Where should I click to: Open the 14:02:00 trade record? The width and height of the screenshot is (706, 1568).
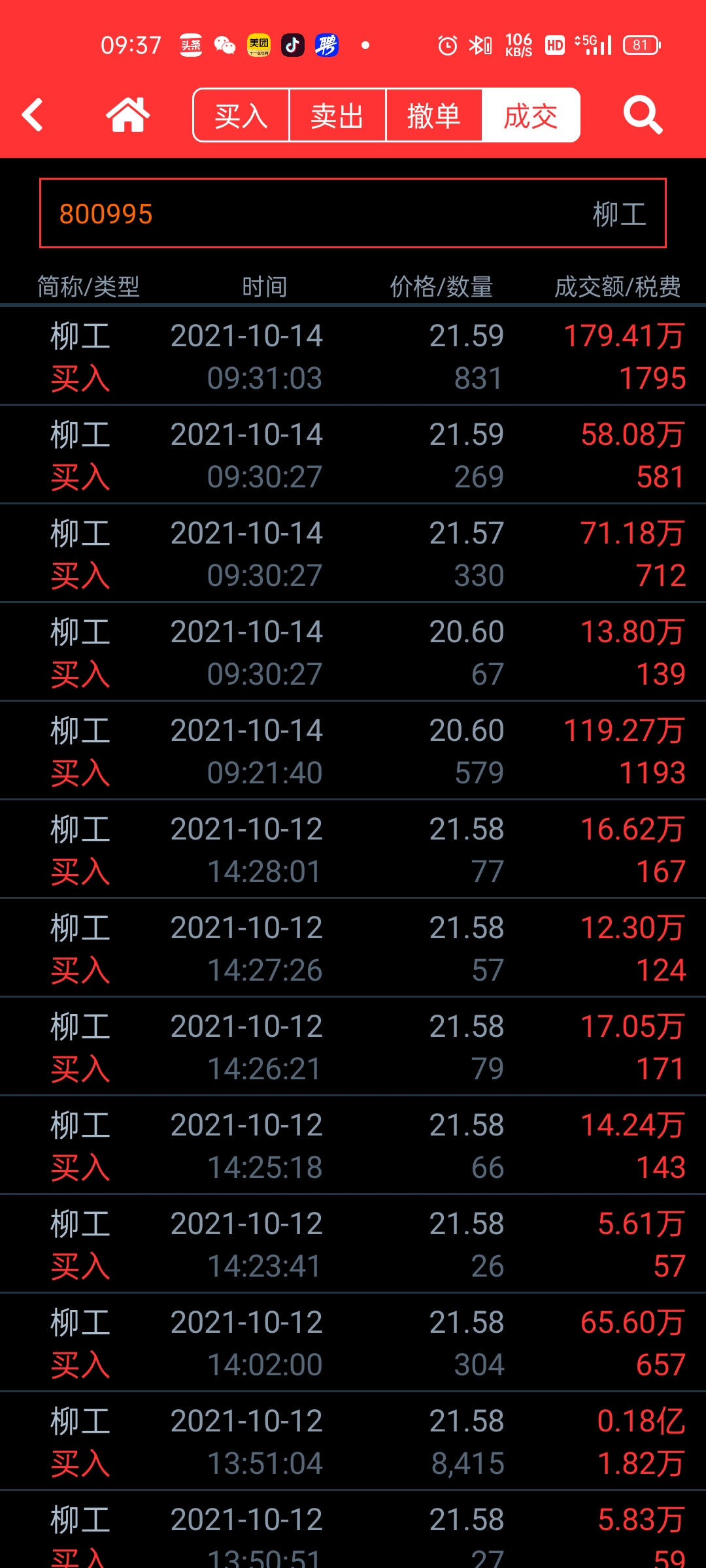point(353,1343)
